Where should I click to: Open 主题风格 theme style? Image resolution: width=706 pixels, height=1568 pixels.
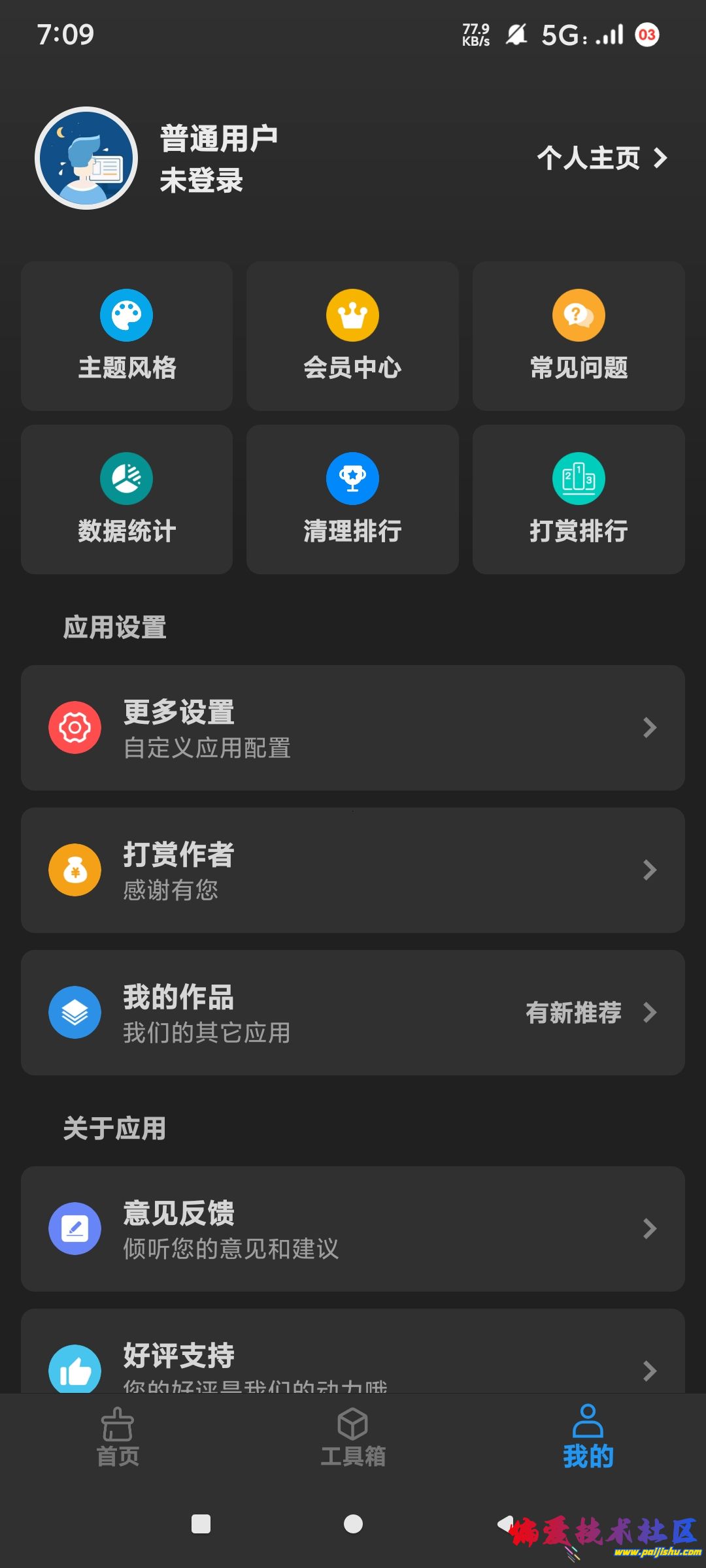tap(127, 336)
